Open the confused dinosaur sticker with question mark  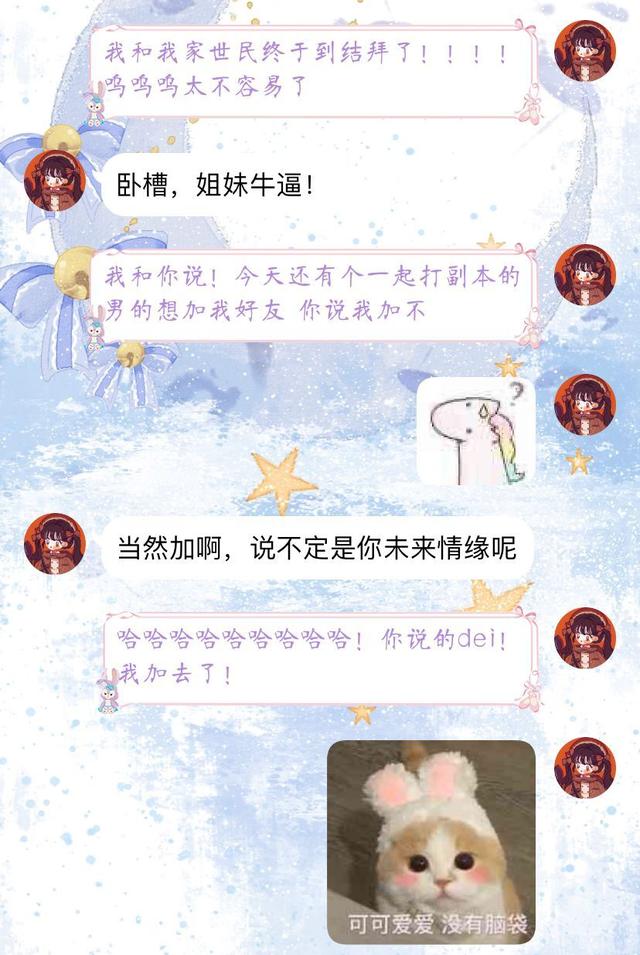coord(476,431)
